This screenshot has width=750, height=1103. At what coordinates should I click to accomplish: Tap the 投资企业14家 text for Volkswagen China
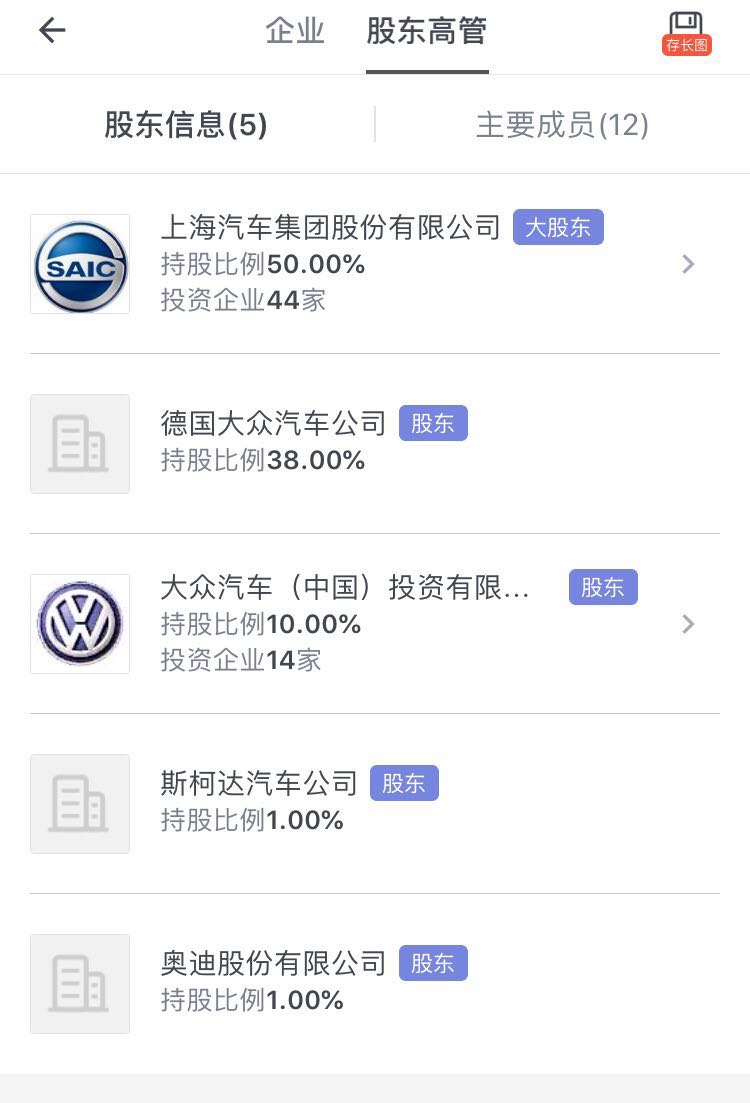coord(240,660)
